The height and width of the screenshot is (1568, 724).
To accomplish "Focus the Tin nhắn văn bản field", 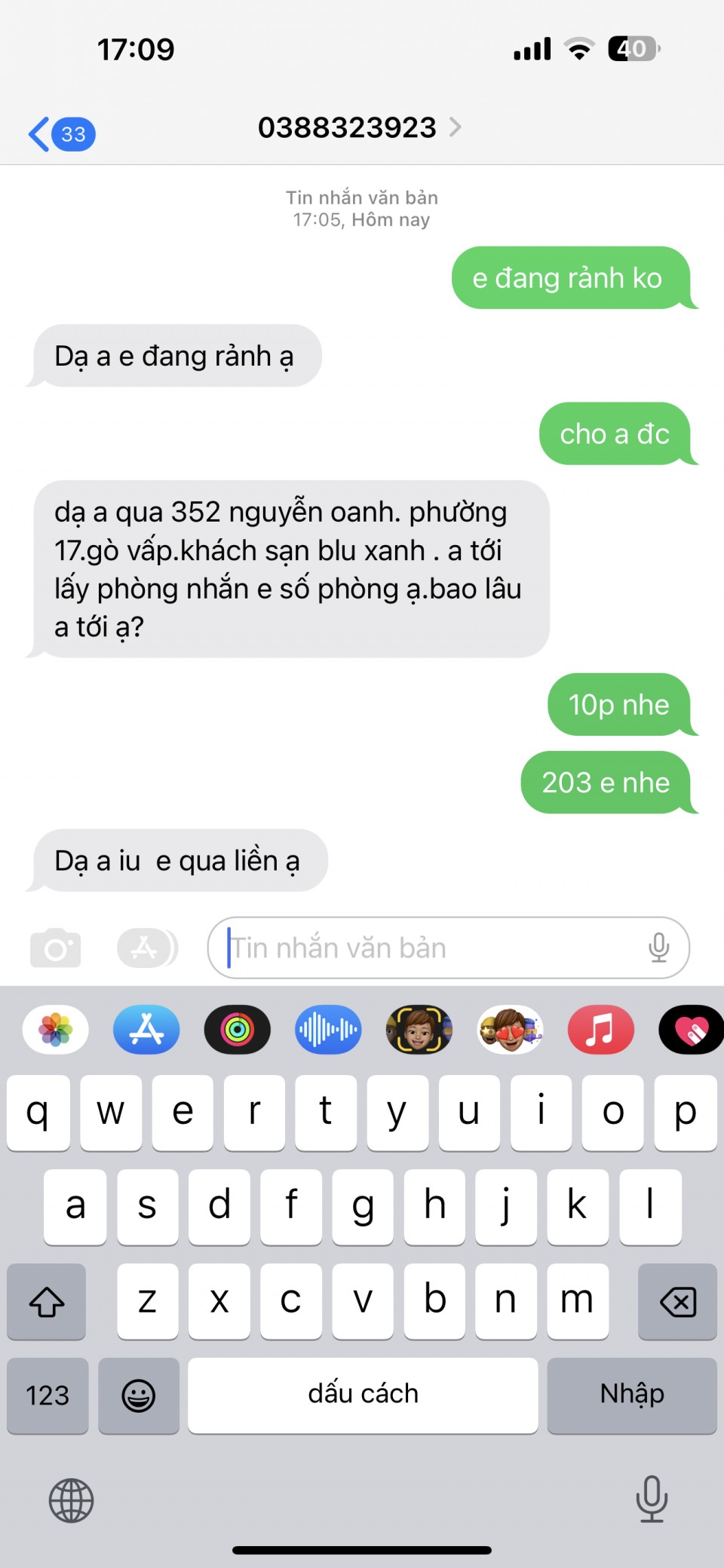I will click(x=430, y=948).
